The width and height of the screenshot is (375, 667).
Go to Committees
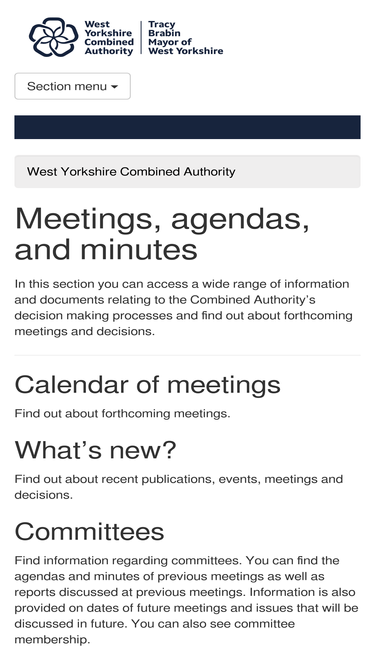pyautogui.click(x=89, y=531)
